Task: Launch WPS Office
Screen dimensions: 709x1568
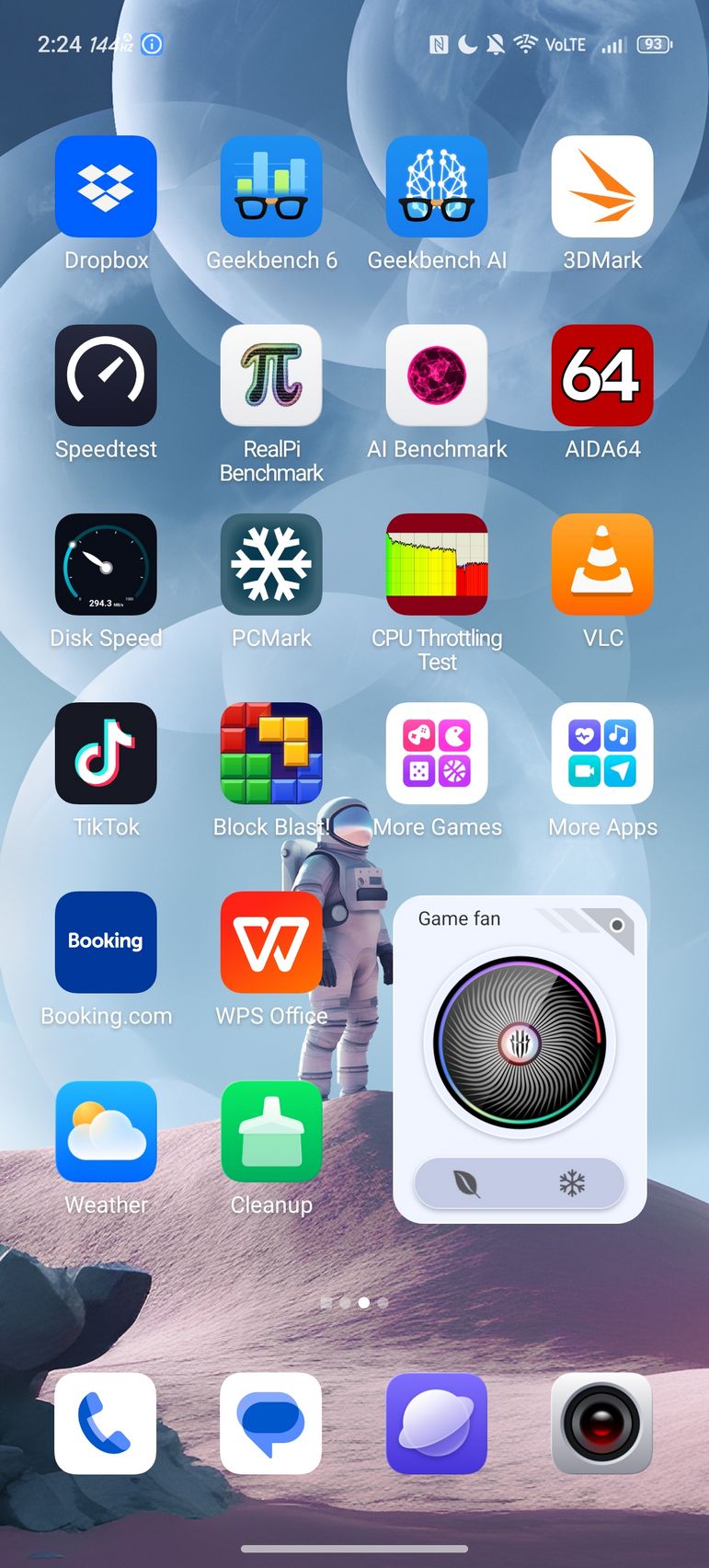Action: point(271,942)
